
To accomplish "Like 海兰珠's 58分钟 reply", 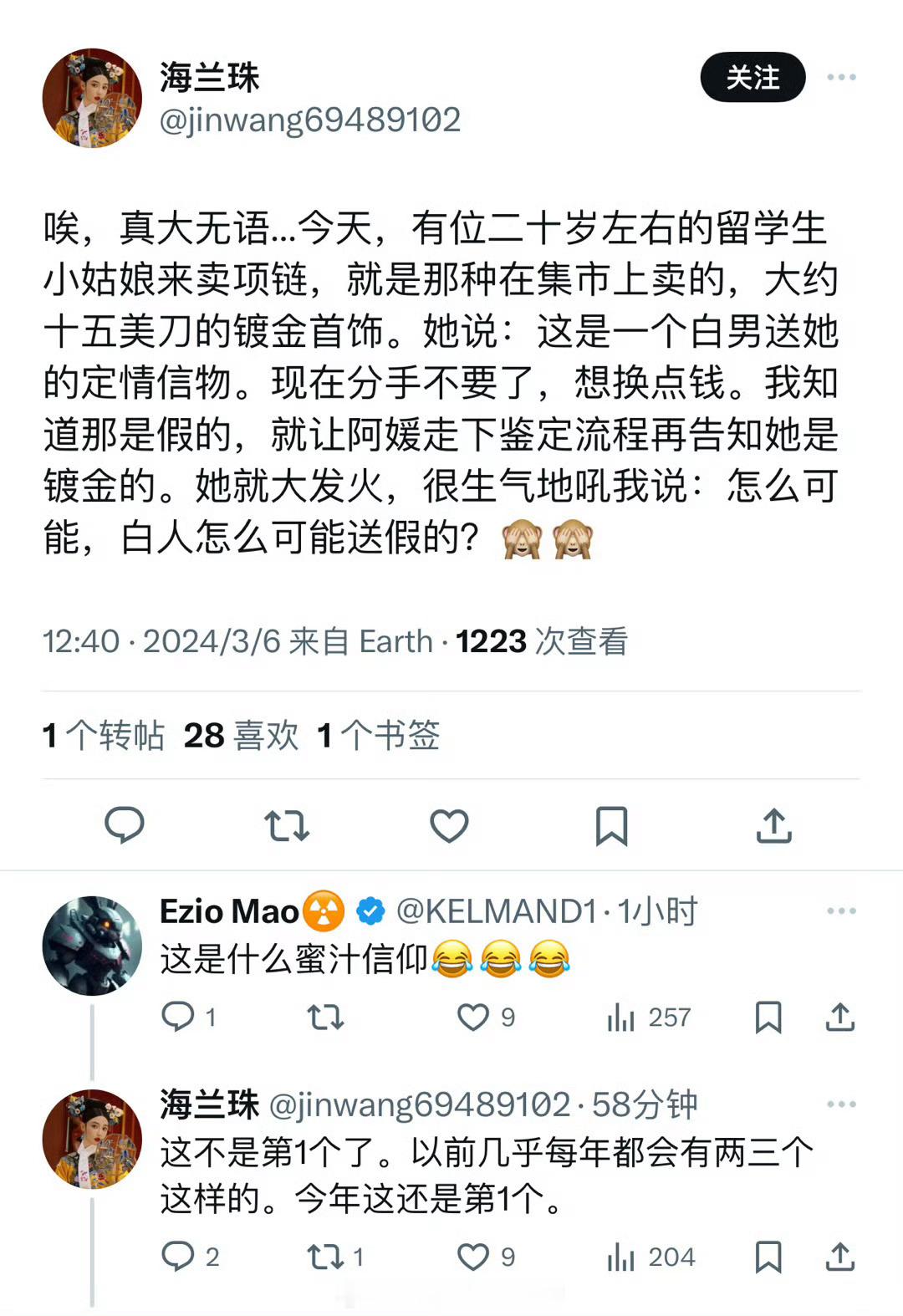I will 473,1256.
